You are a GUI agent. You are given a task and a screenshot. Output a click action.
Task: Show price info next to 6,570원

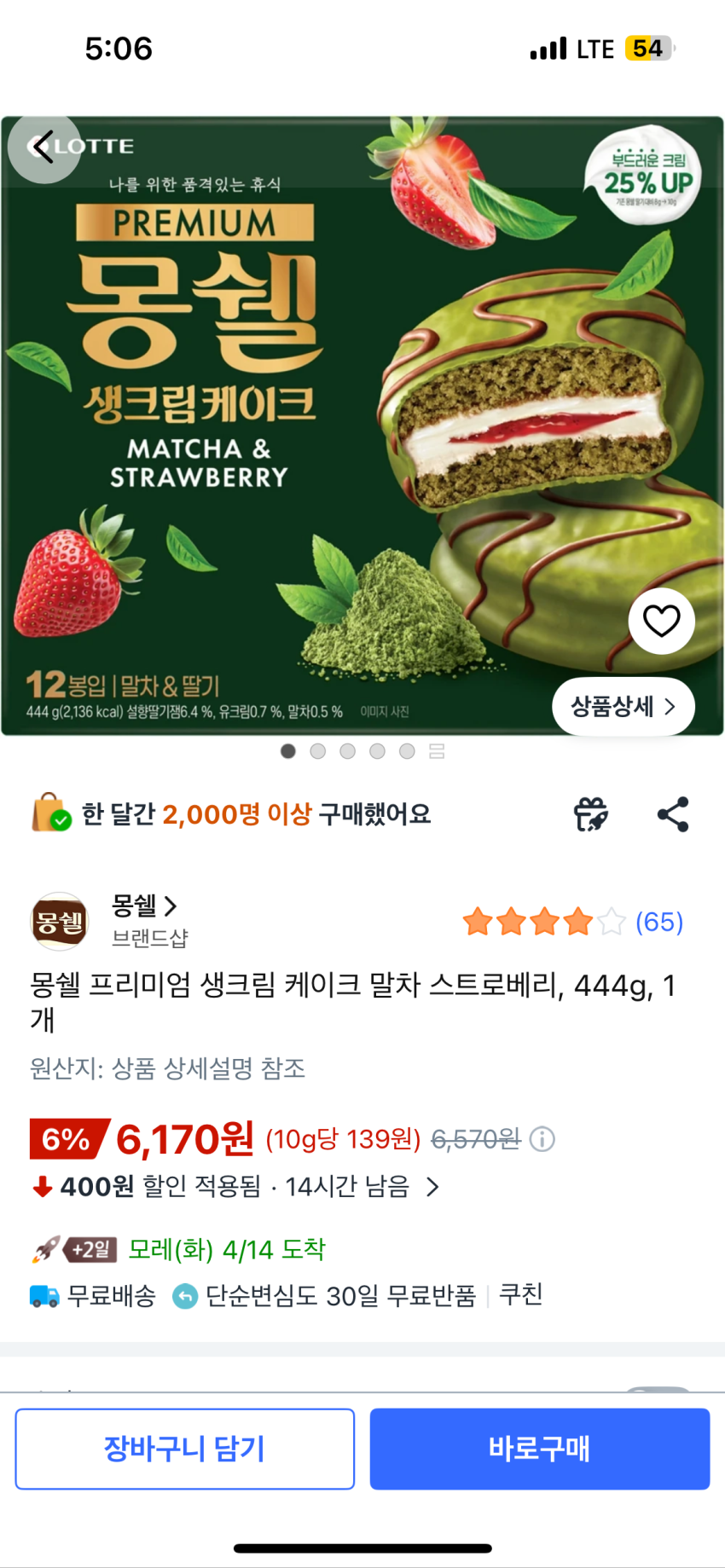coord(542,1139)
